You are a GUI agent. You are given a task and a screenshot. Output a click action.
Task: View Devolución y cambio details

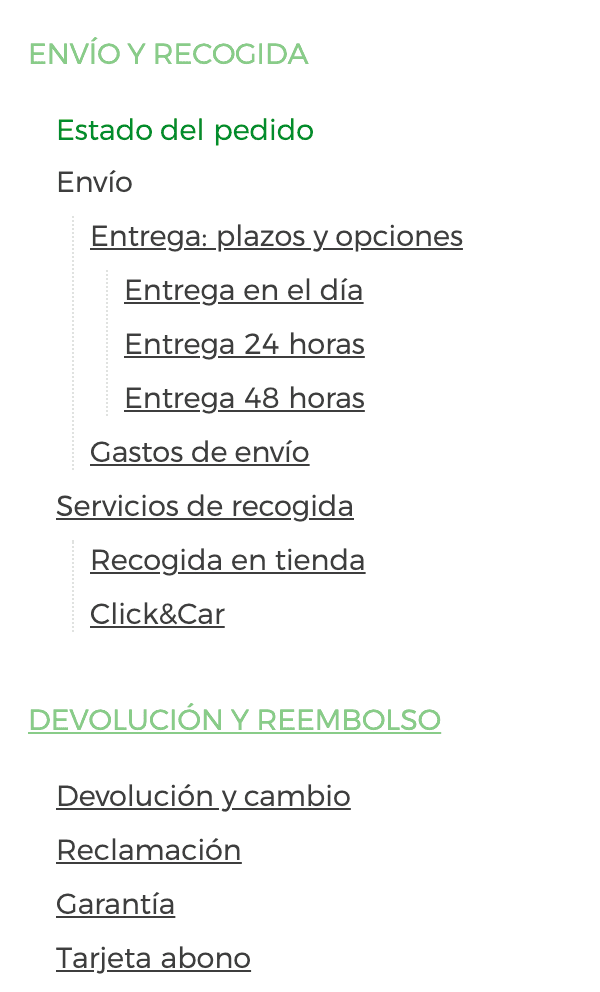203,796
